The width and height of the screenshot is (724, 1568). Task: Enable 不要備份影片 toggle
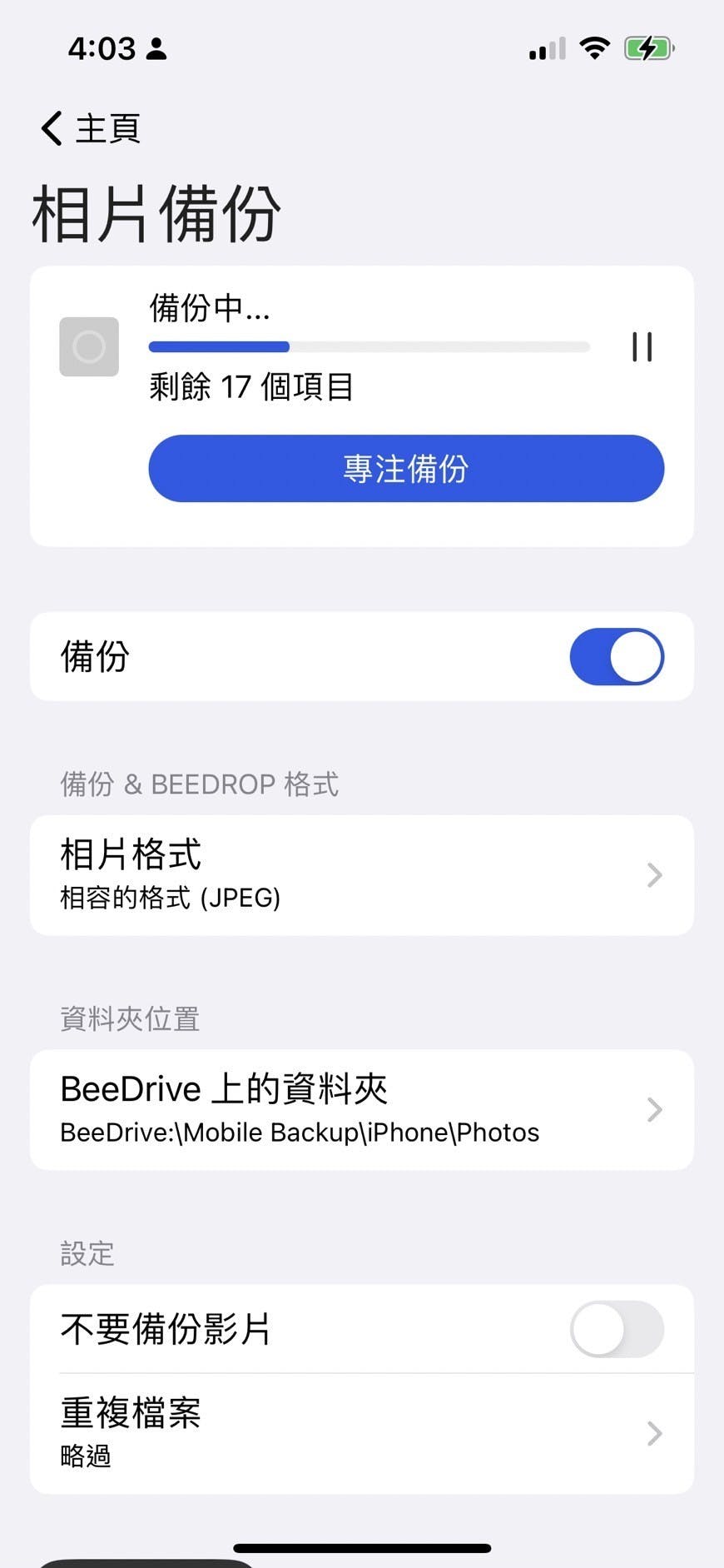[x=617, y=1329]
